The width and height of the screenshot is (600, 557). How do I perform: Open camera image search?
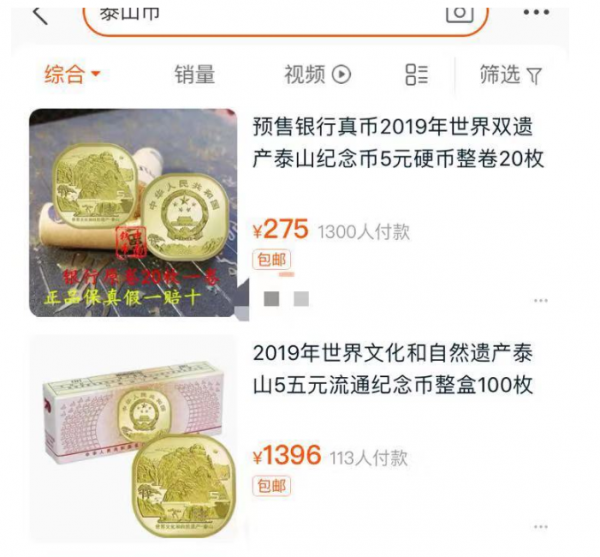coord(458,12)
